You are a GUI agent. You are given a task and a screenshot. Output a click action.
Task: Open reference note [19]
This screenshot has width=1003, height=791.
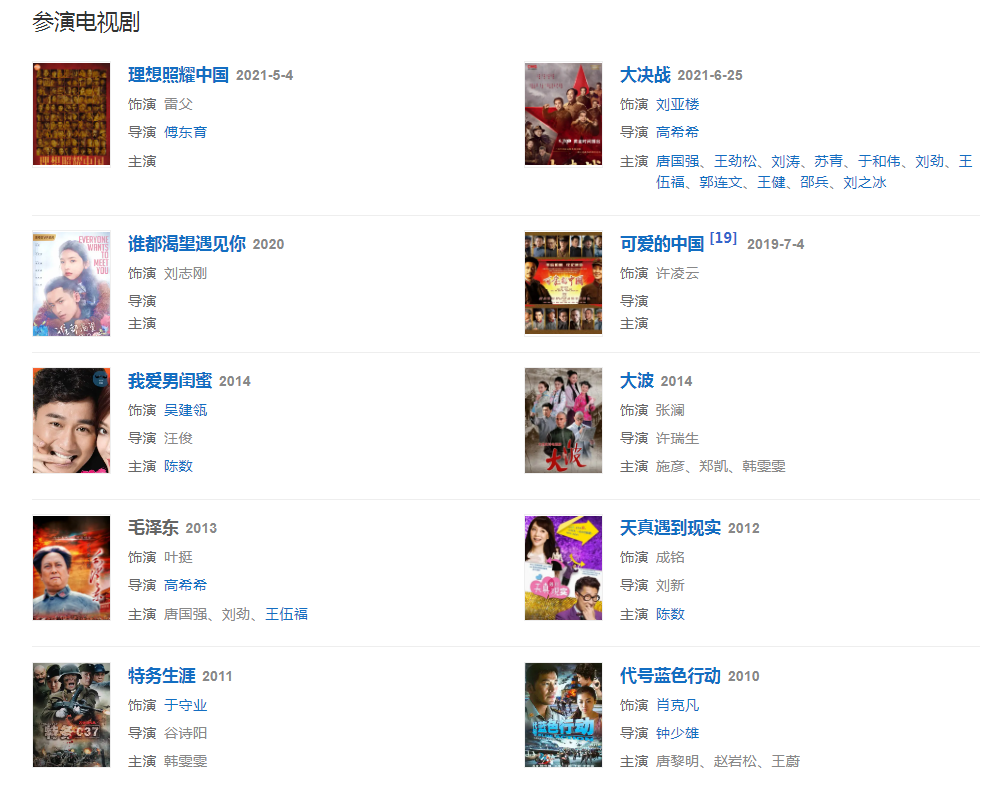coord(723,238)
